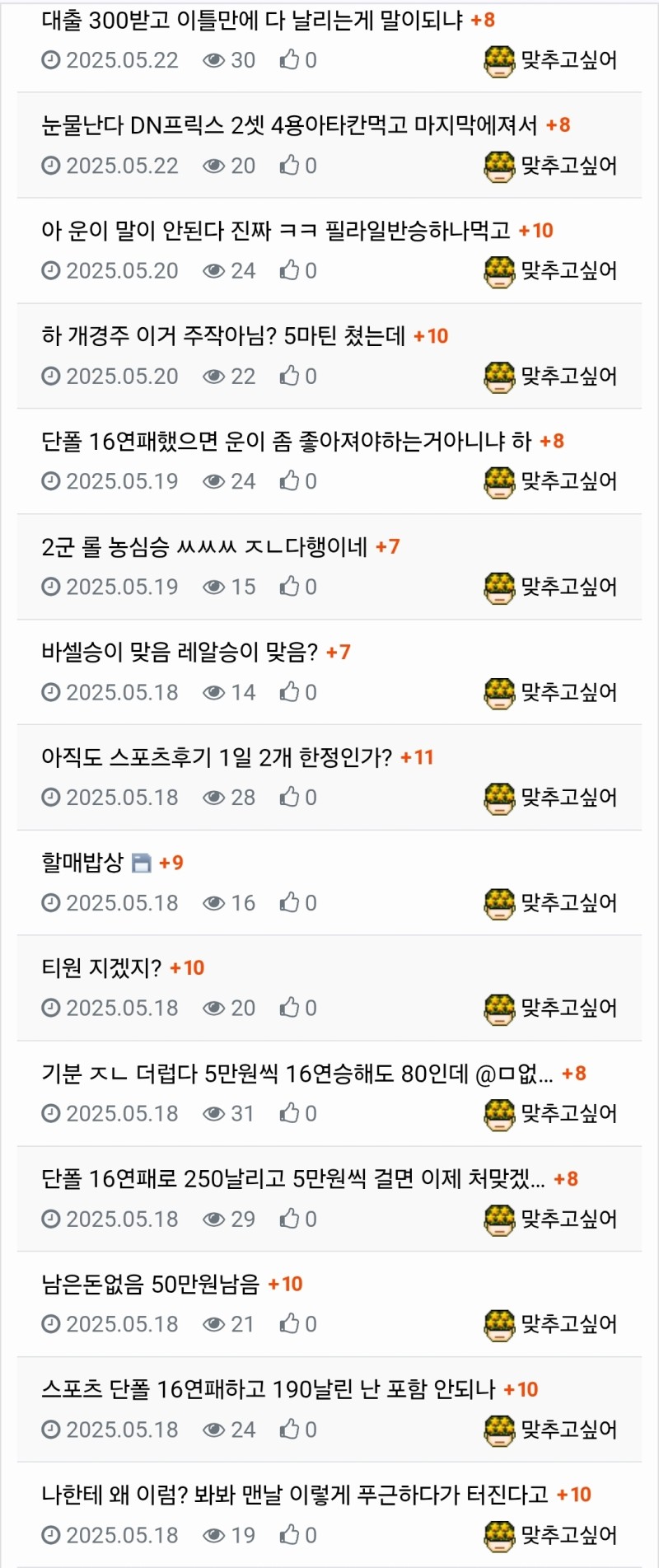
Task: Open post '기분 ㅈㄴ 더럽다 5만원씩 16연승해도'
Action: (297, 1074)
